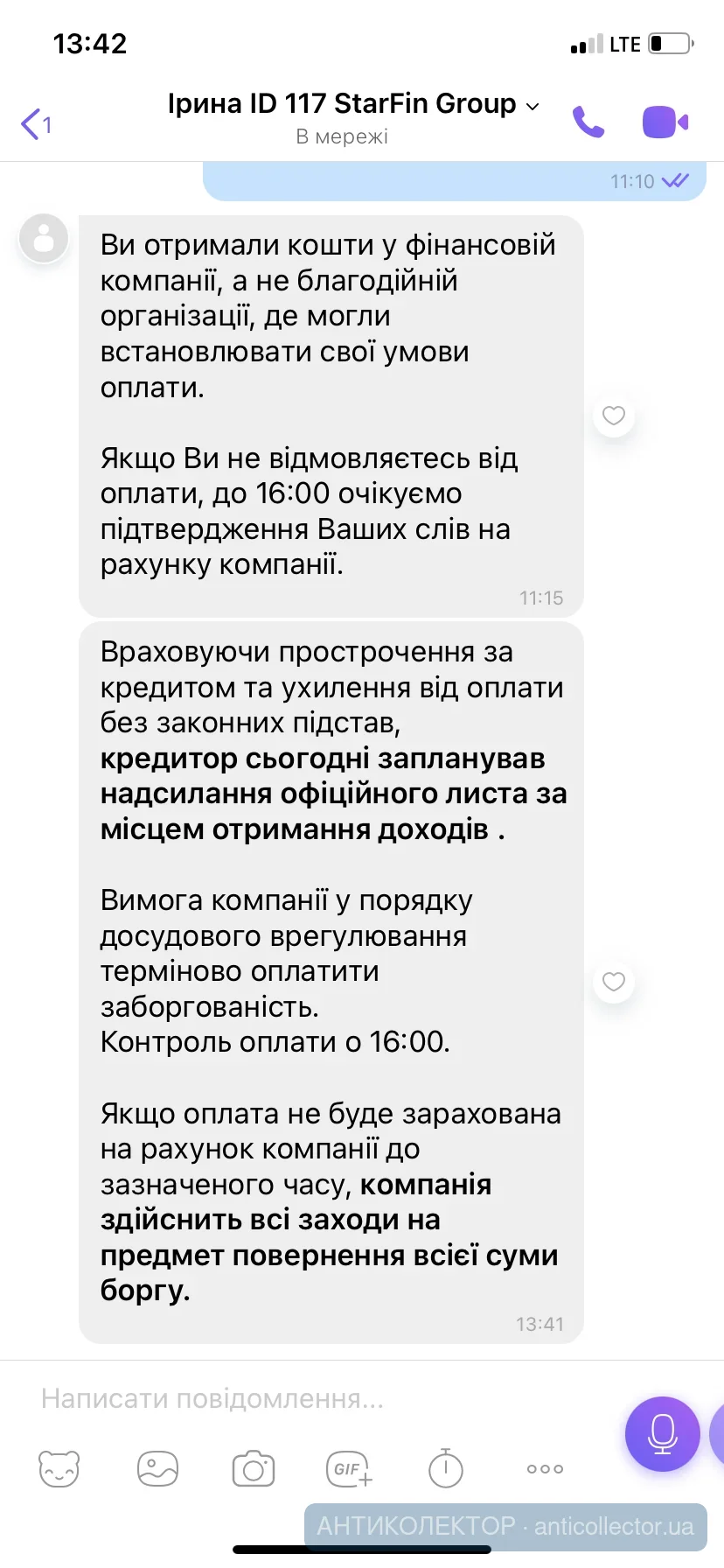Open the stickers panel
The height and width of the screenshot is (1568, 724).
click(x=59, y=1468)
